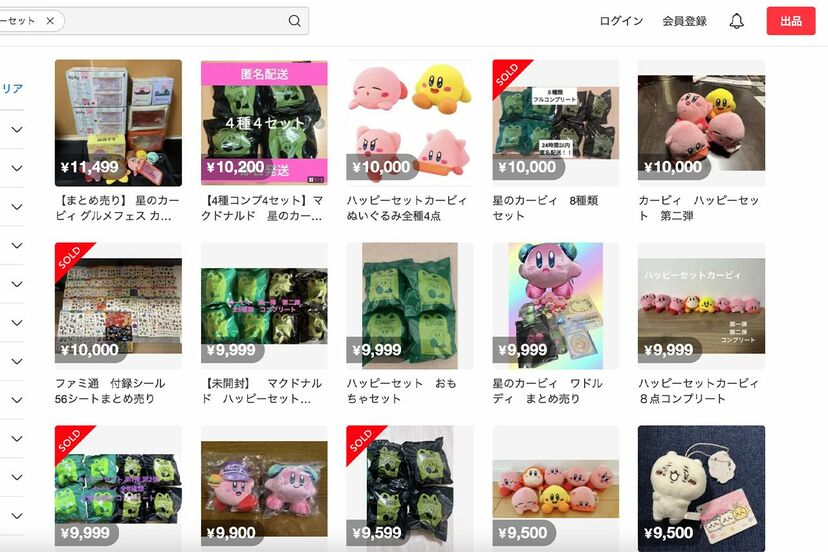828x552 pixels.
Task: Expand the topmost sidebar filter chevron
Action: [17, 129]
